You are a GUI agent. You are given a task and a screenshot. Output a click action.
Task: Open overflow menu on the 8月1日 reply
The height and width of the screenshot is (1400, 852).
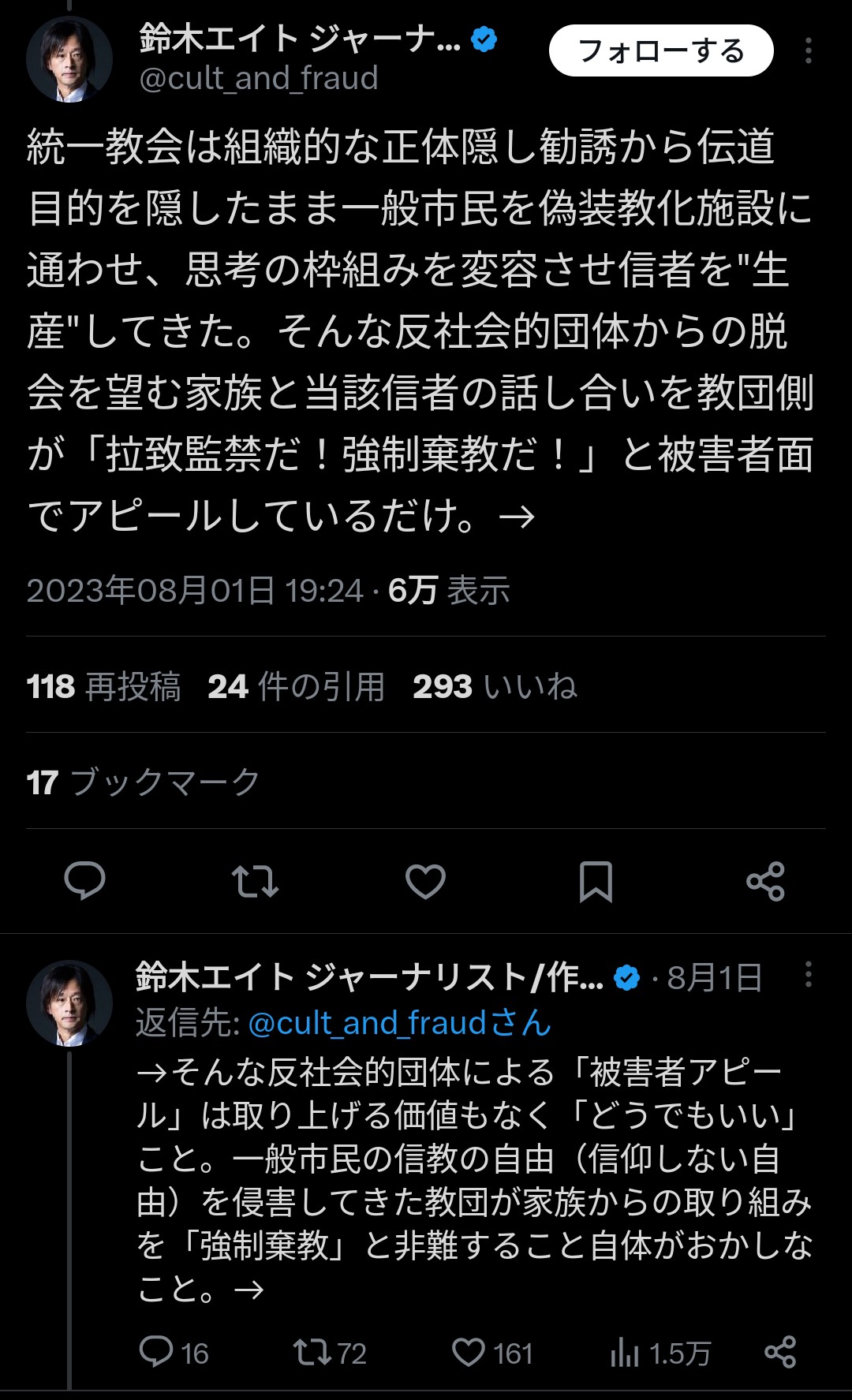808,975
